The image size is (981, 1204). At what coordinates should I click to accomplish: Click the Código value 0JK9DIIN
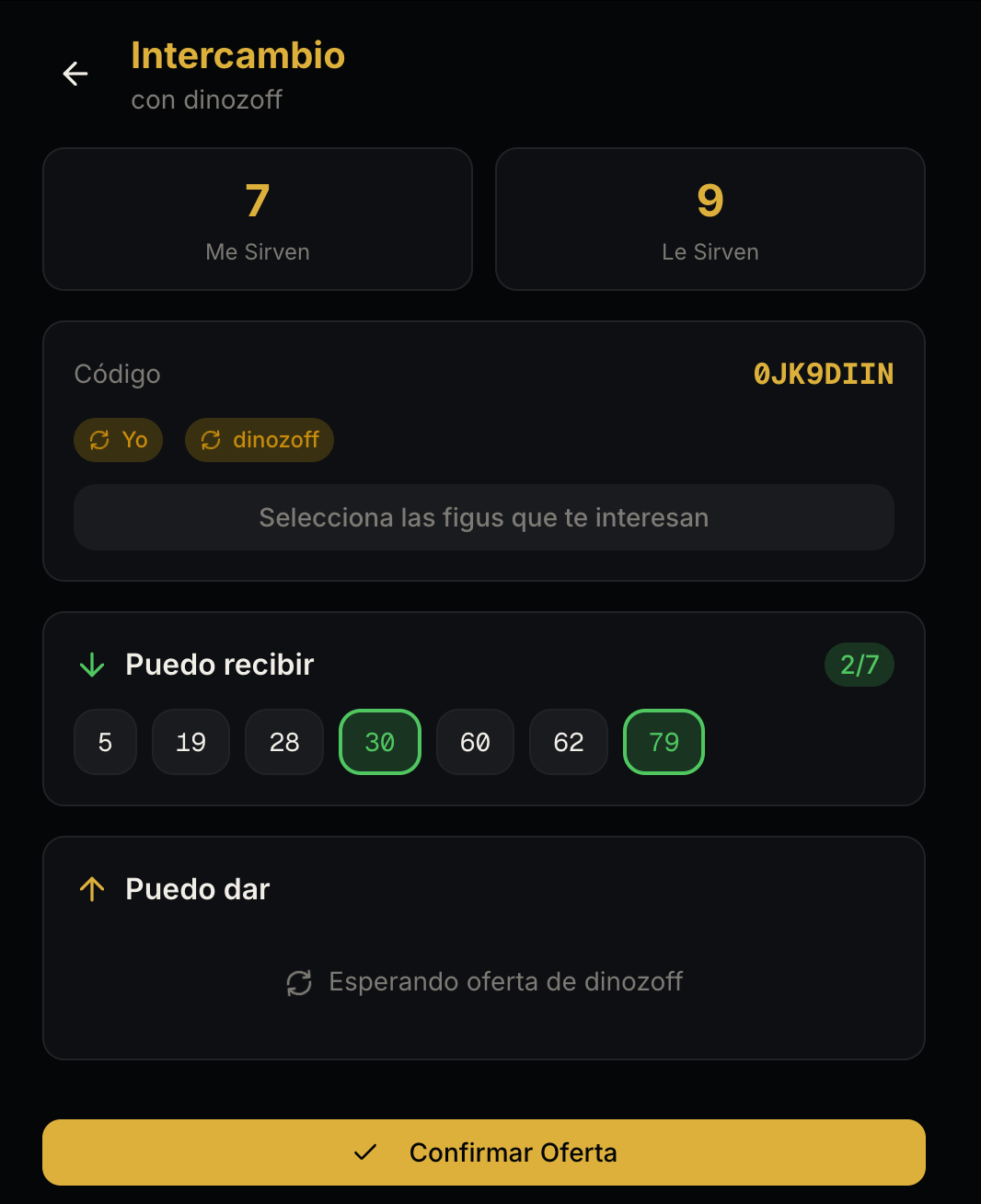[x=824, y=374]
